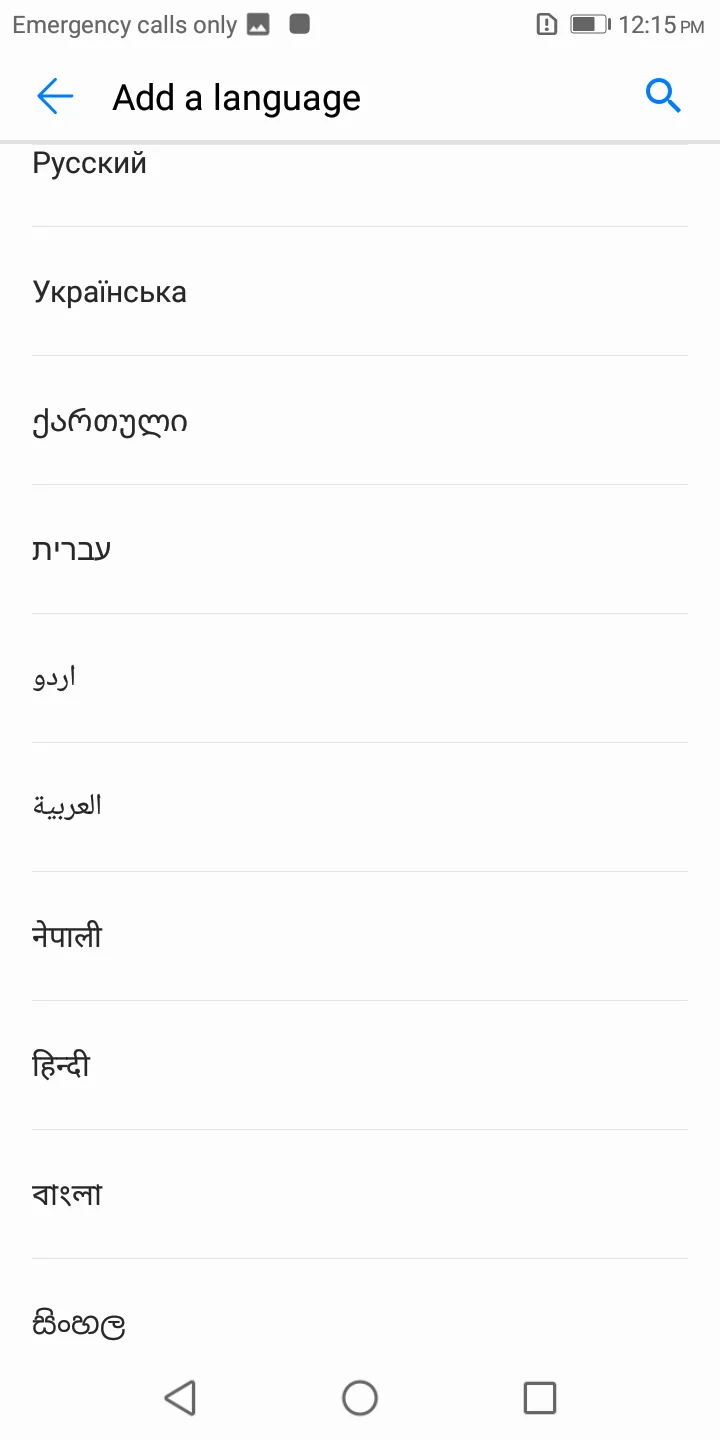The height and width of the screenshot is (1440, 720).
Task: Open recent apps from navigation bar
Action: pos(540,1398)
